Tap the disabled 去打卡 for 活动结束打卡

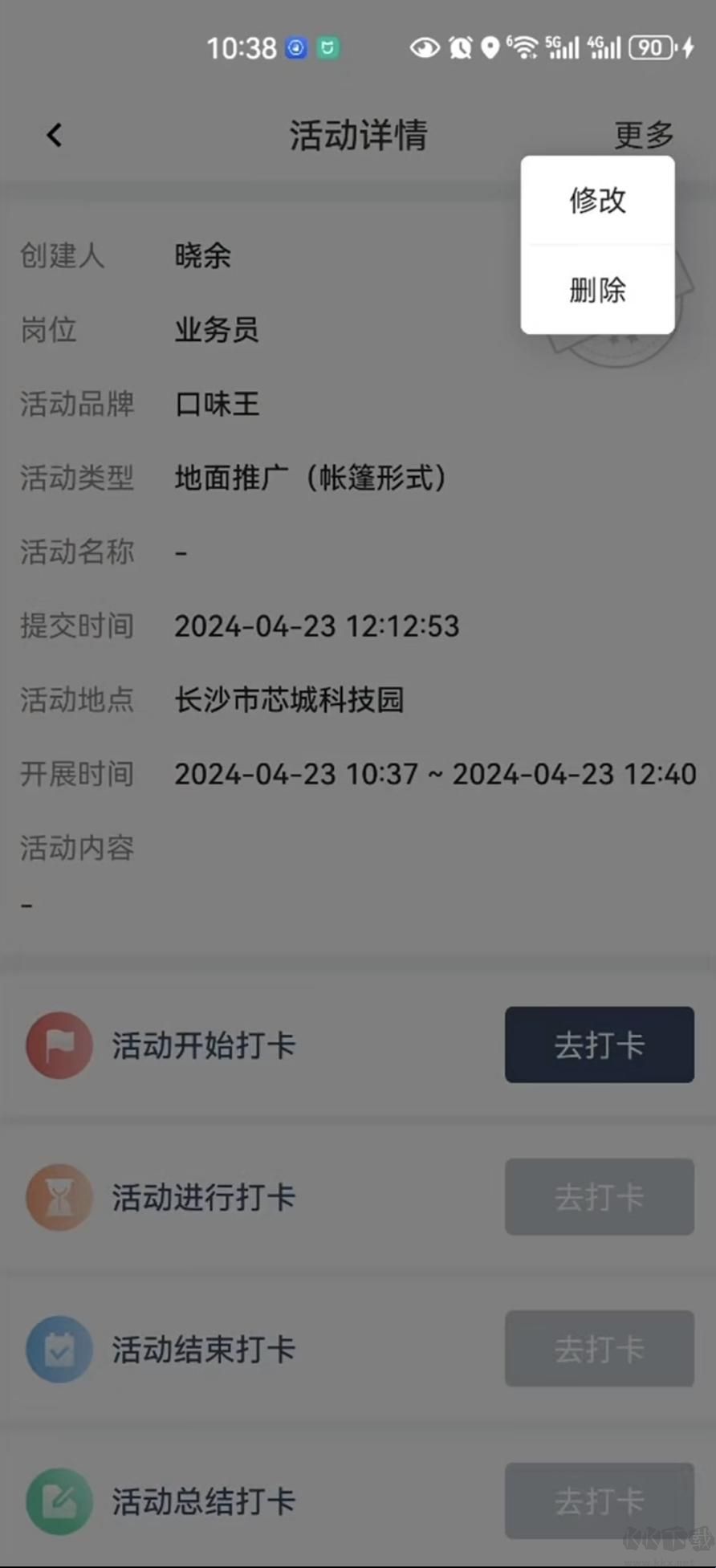point(599,1350)
